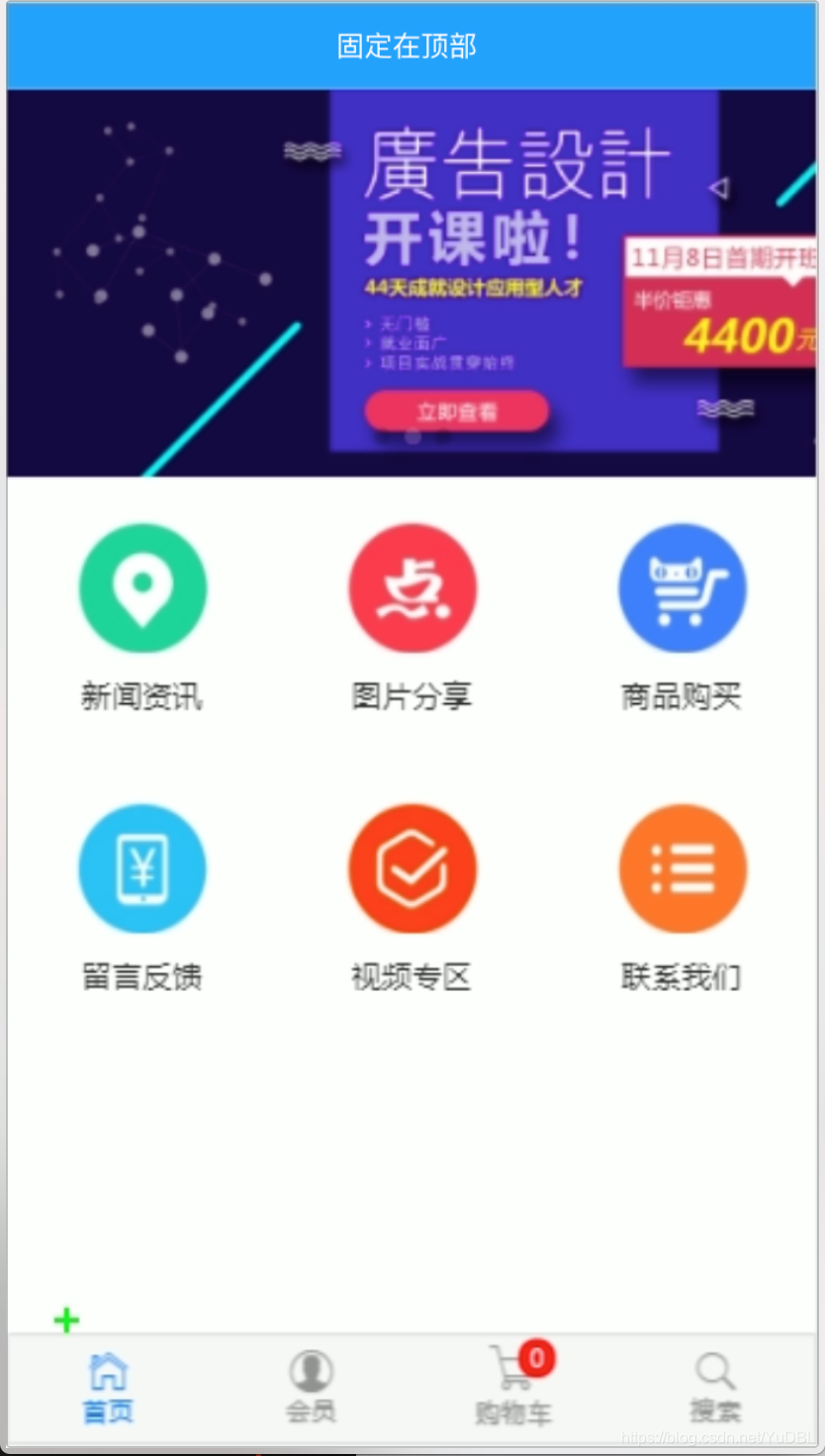Open the 会员 member profile icon

(311, 1370)
